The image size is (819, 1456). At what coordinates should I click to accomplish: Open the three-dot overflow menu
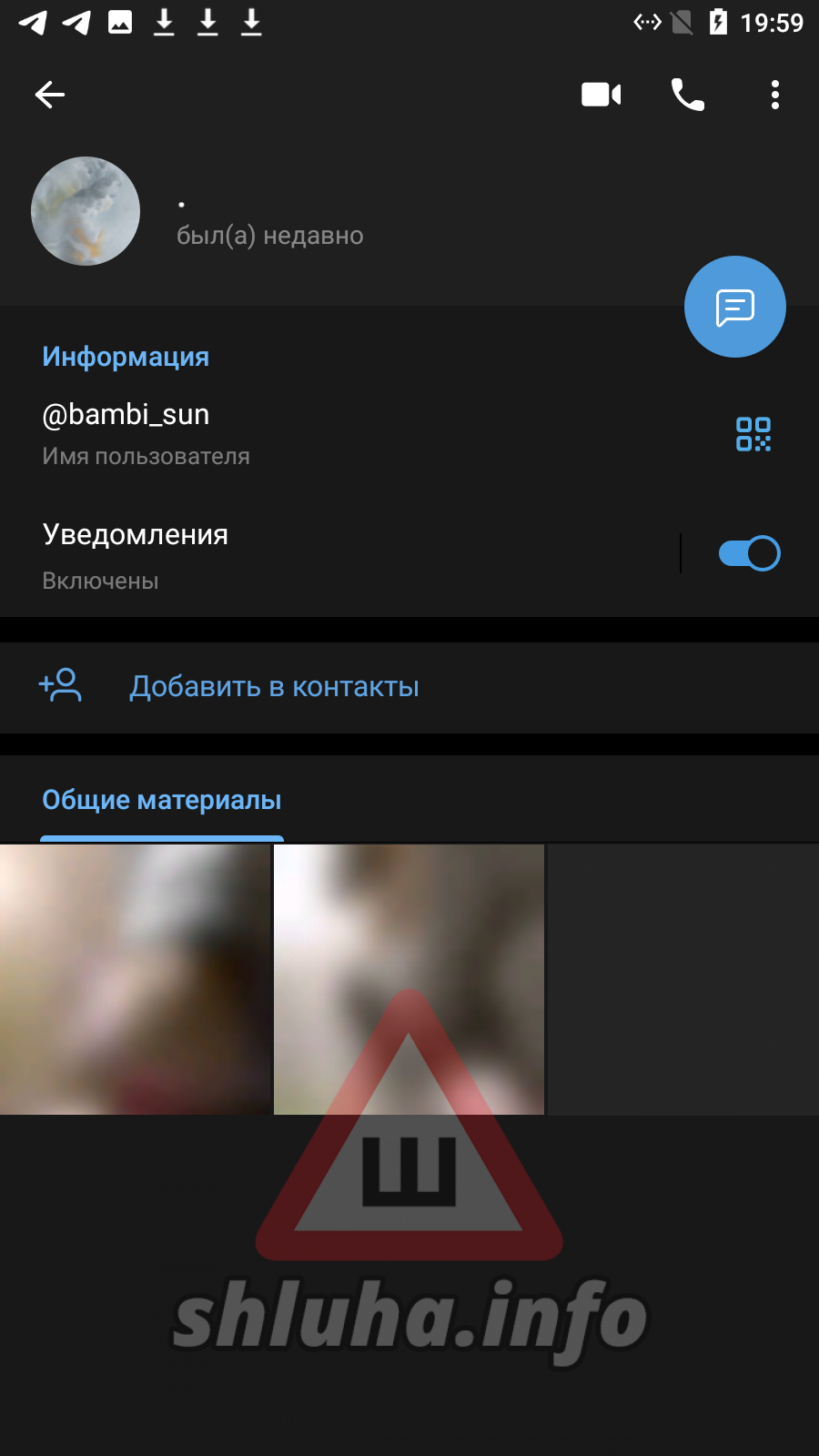775,95
